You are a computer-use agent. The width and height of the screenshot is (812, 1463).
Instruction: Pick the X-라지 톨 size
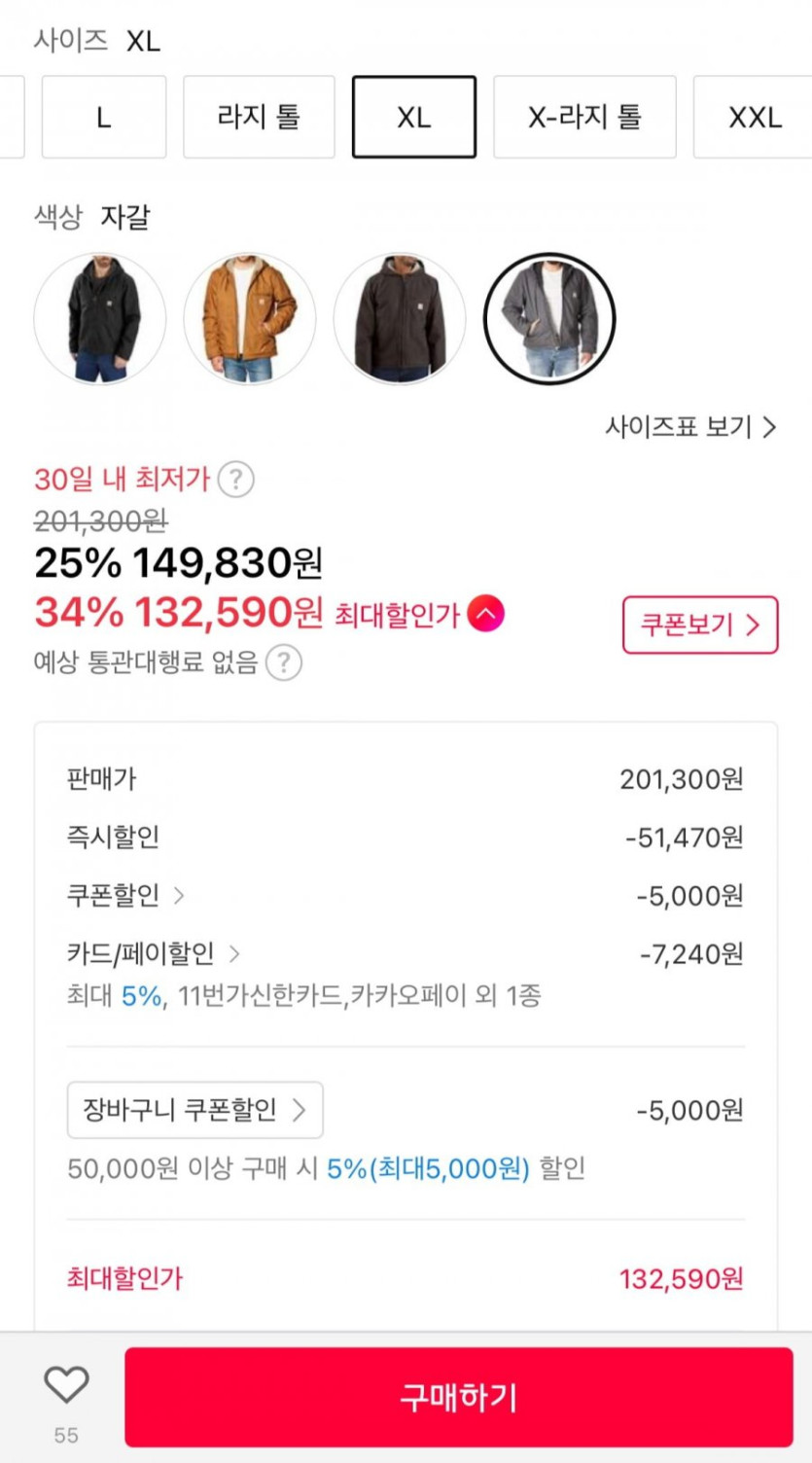tap(584, 118)
